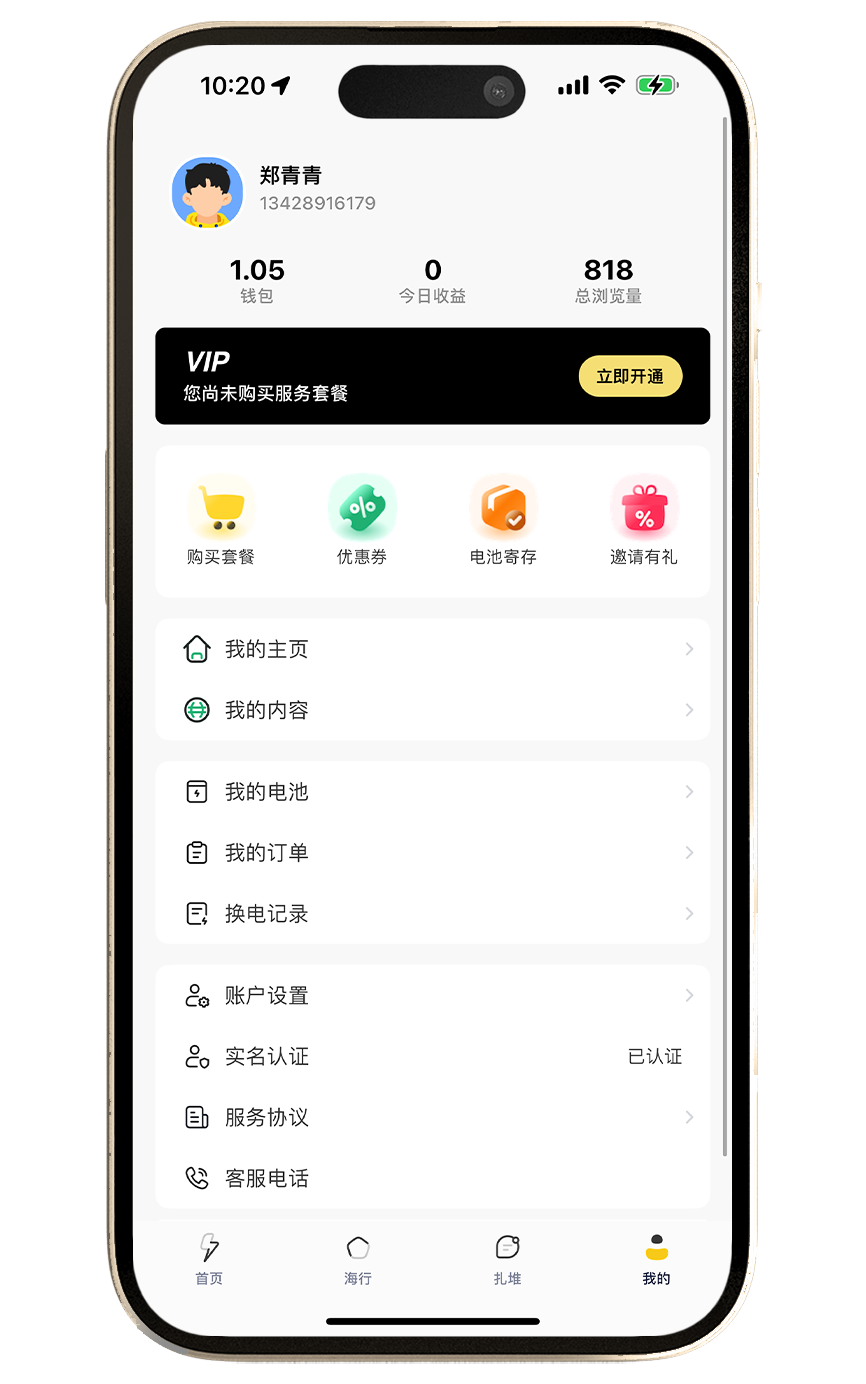
Task: Switch to the 扎堆 tab
Action: (508, 1259)
